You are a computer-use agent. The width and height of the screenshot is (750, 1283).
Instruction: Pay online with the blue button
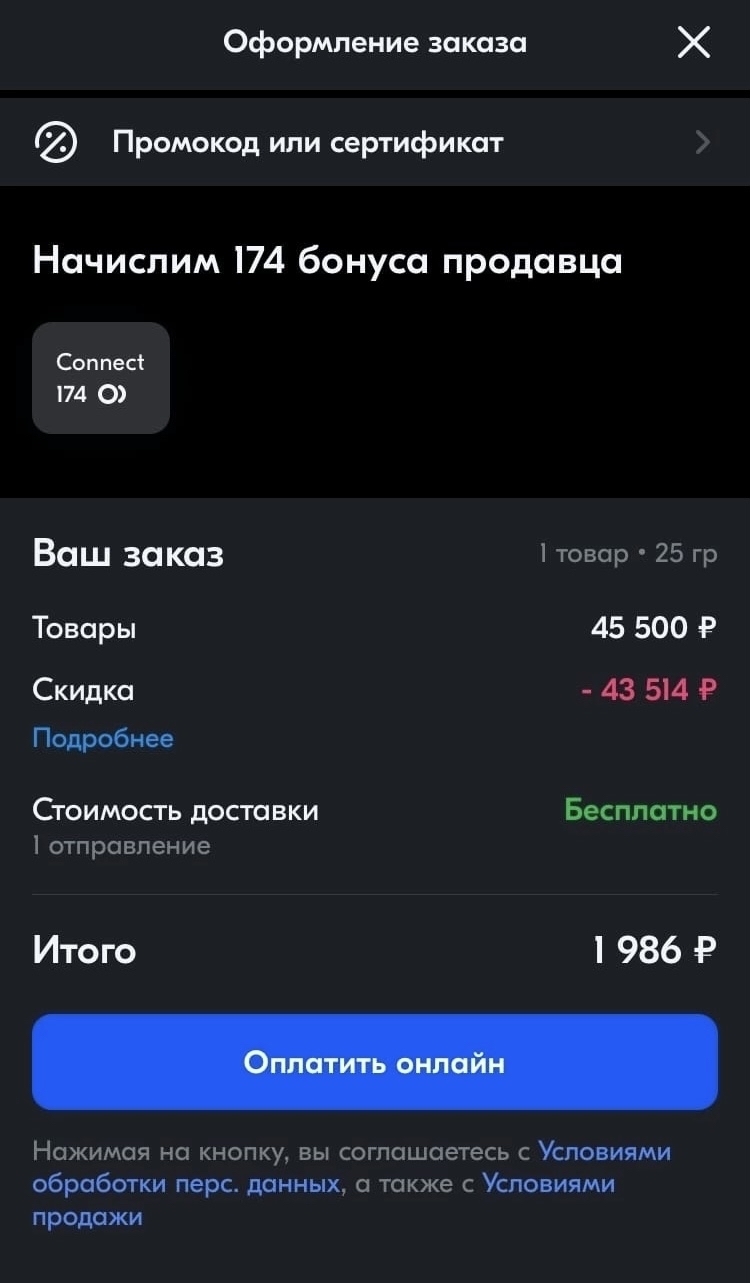[x=375, y=1062]
